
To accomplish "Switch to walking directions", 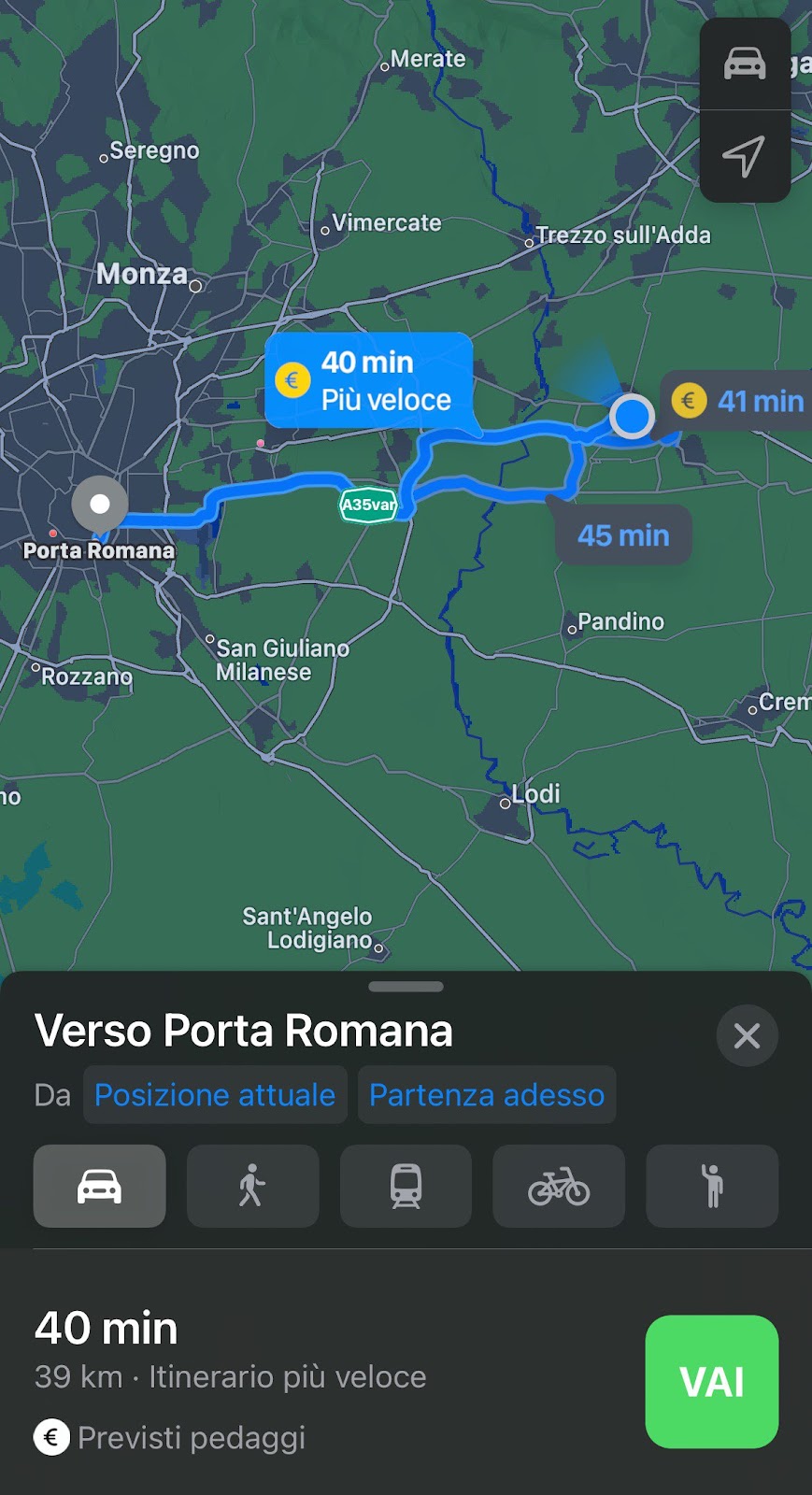I will coord(252,1187).
